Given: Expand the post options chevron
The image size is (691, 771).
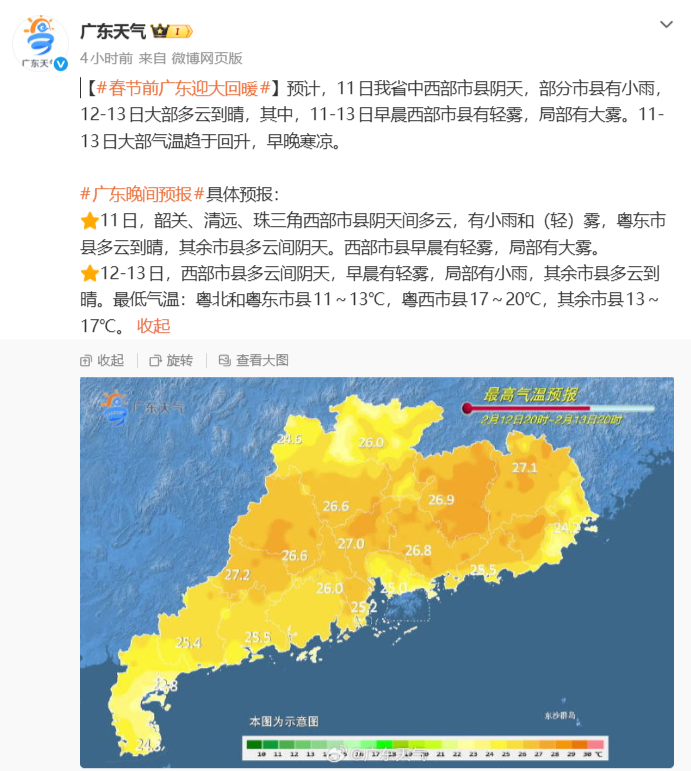Looking at the screenshot, I should coord(667,24).
